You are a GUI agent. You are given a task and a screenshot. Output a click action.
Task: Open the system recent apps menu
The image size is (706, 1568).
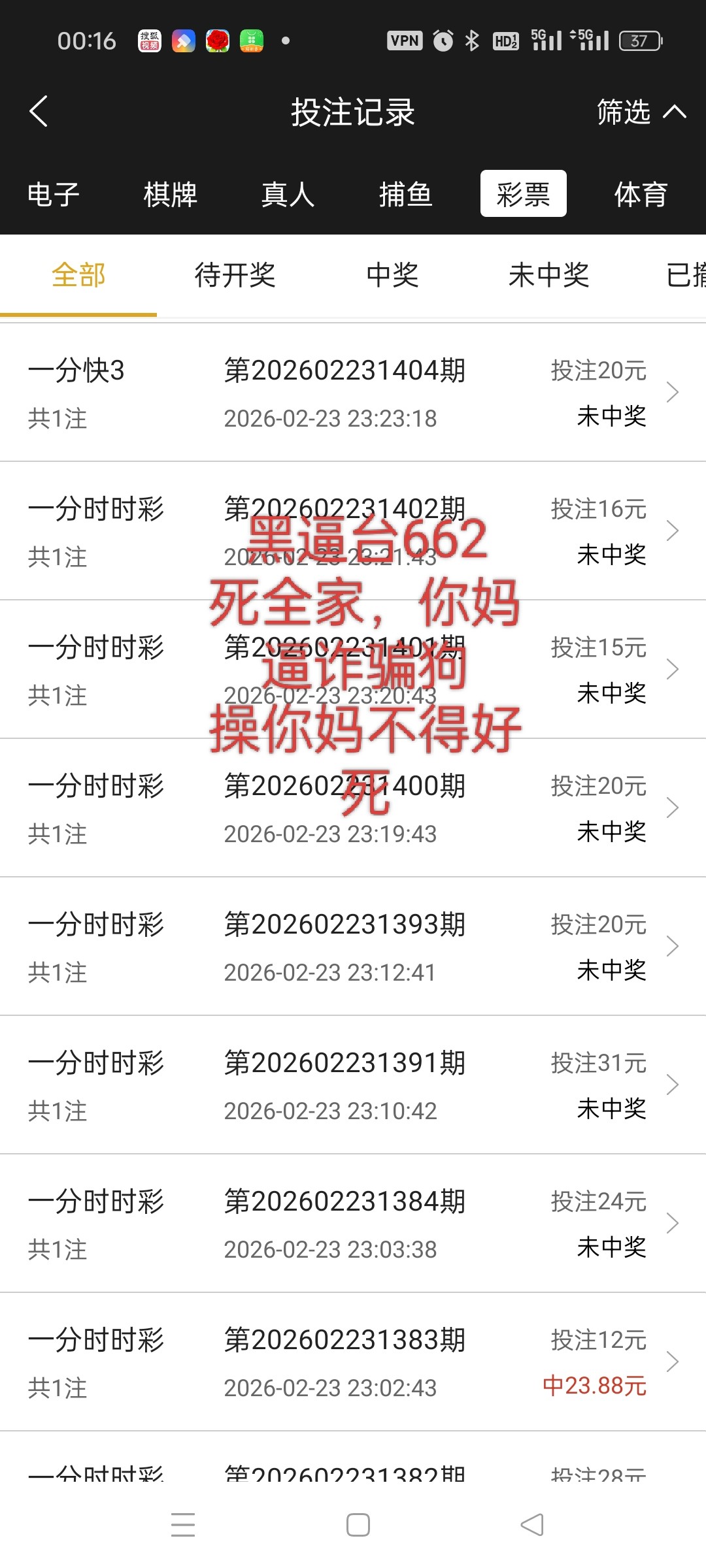pyautogui.click(x=183, y=1525)
